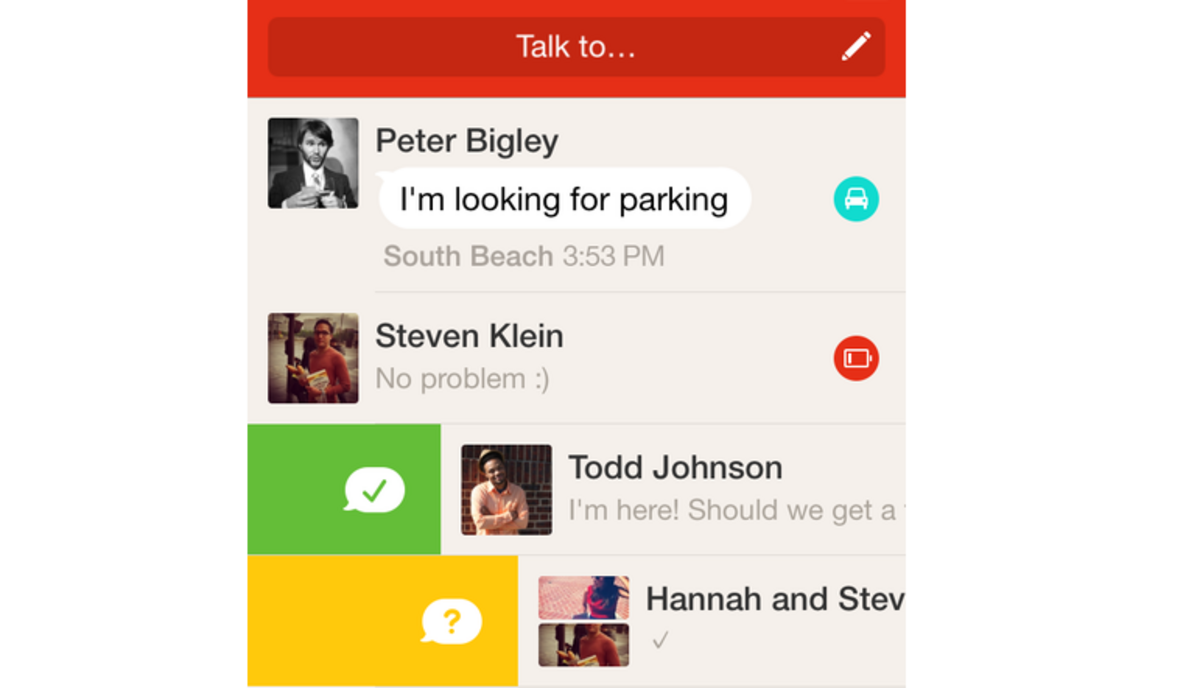Compose a new message with the pencil icon
This screenshot has width=1200, height=688.
tap(856, 46)
